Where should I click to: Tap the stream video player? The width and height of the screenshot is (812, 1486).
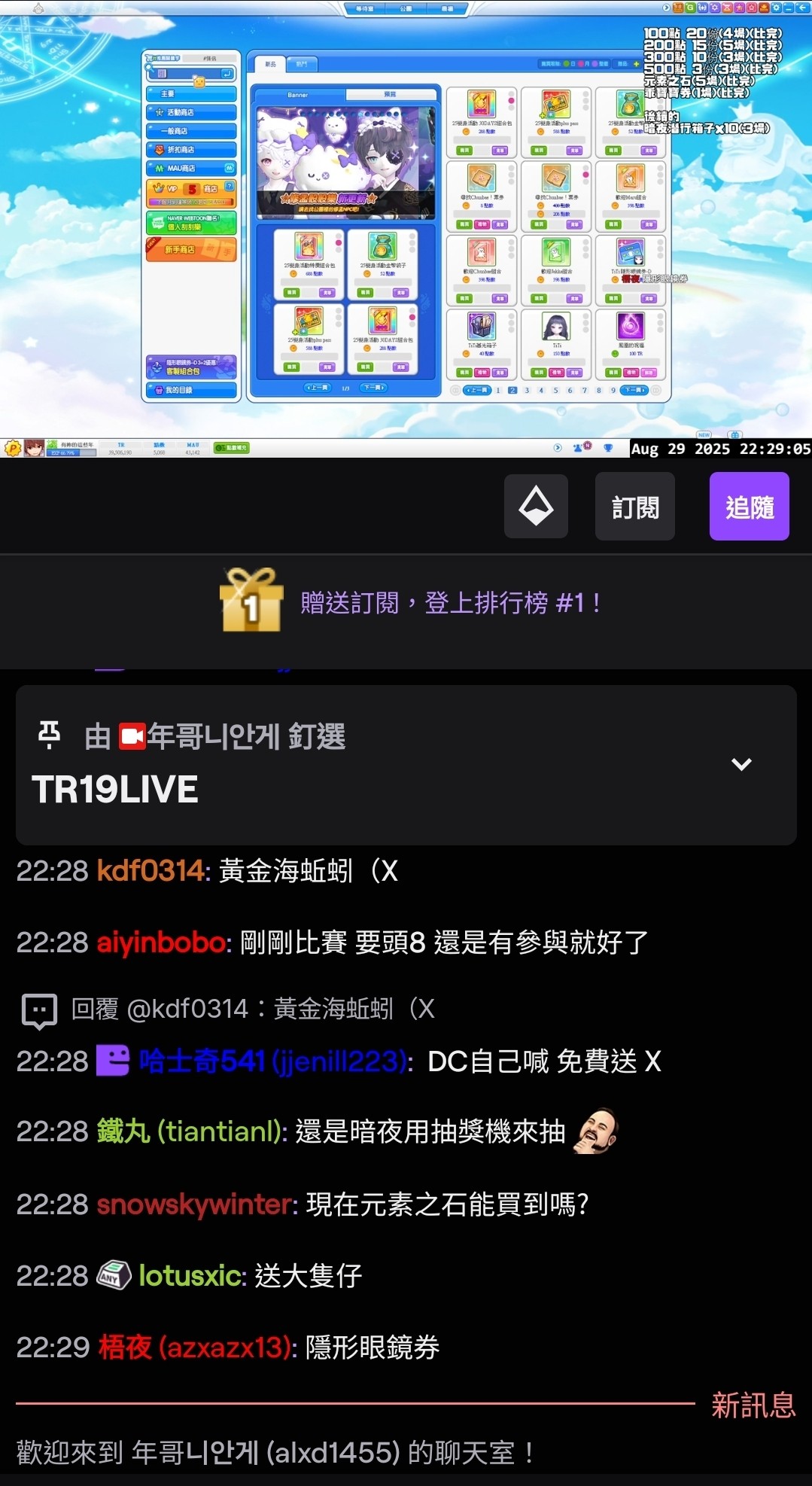click(406, 226)
